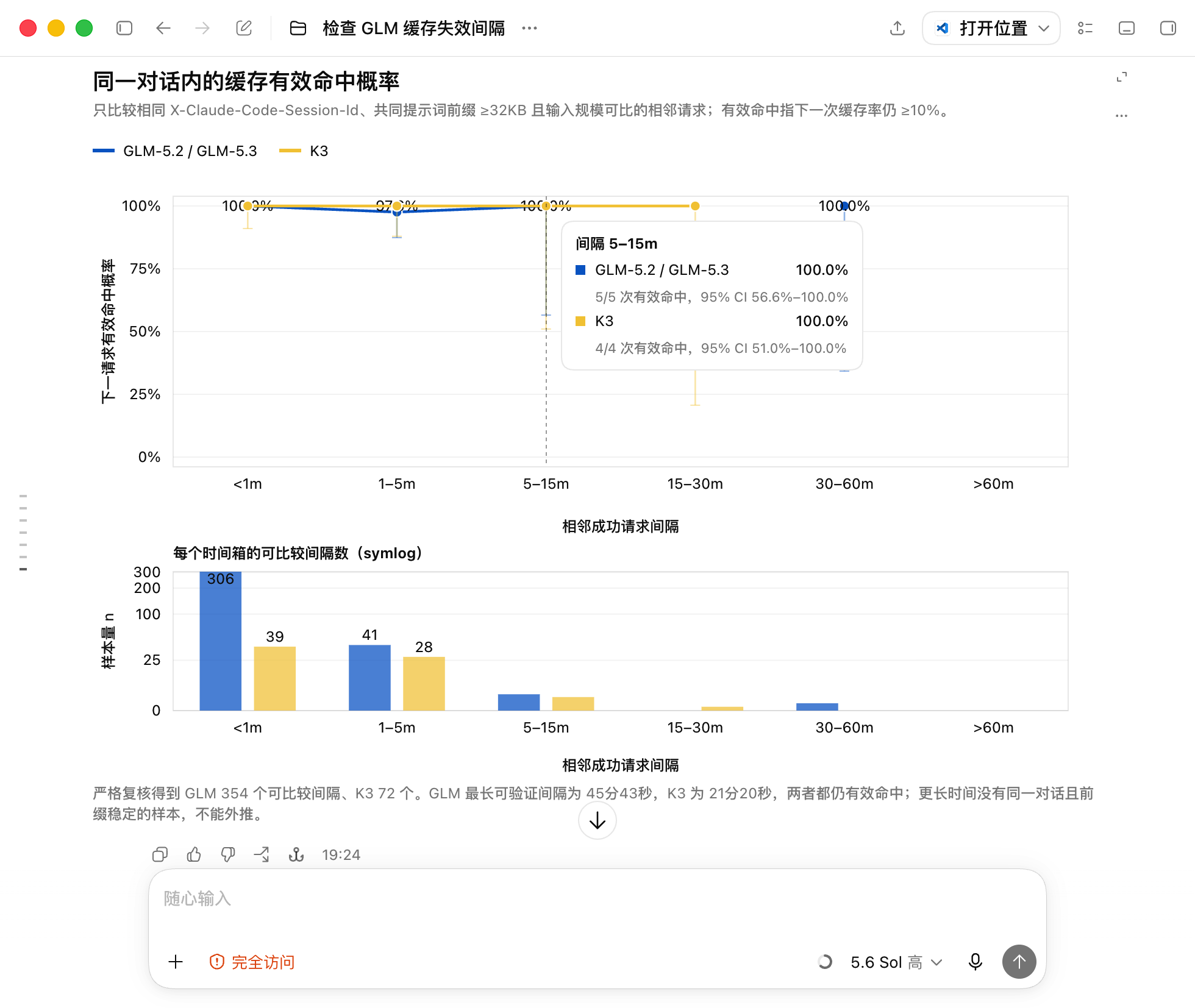Screen dimensions: 1195x1008
Task: Dislike this response with thumbs down
Action: point(228,854)
